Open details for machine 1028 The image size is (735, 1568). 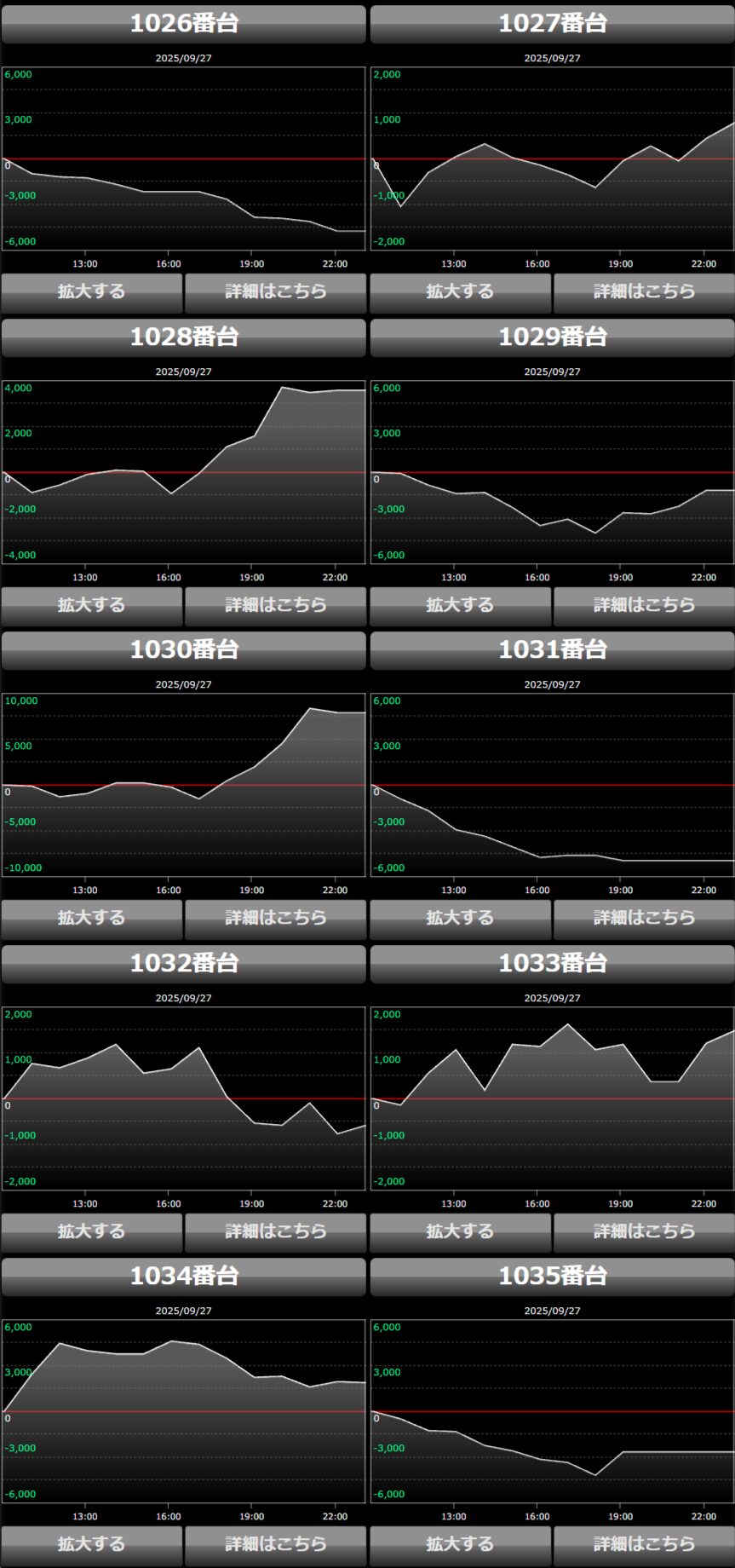pos(275,605)
